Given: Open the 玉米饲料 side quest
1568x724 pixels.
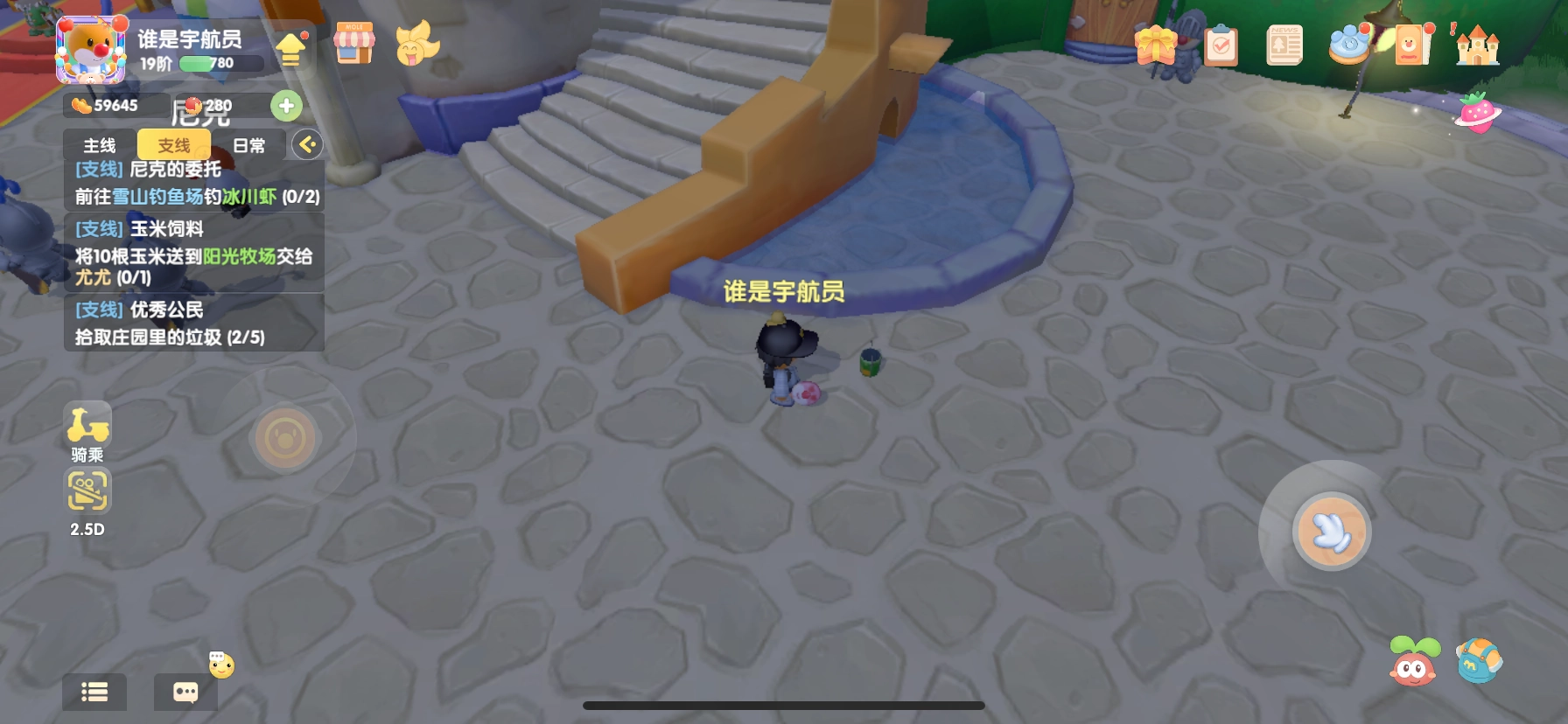Looking at the screenshot, I should tap(194, 253).
